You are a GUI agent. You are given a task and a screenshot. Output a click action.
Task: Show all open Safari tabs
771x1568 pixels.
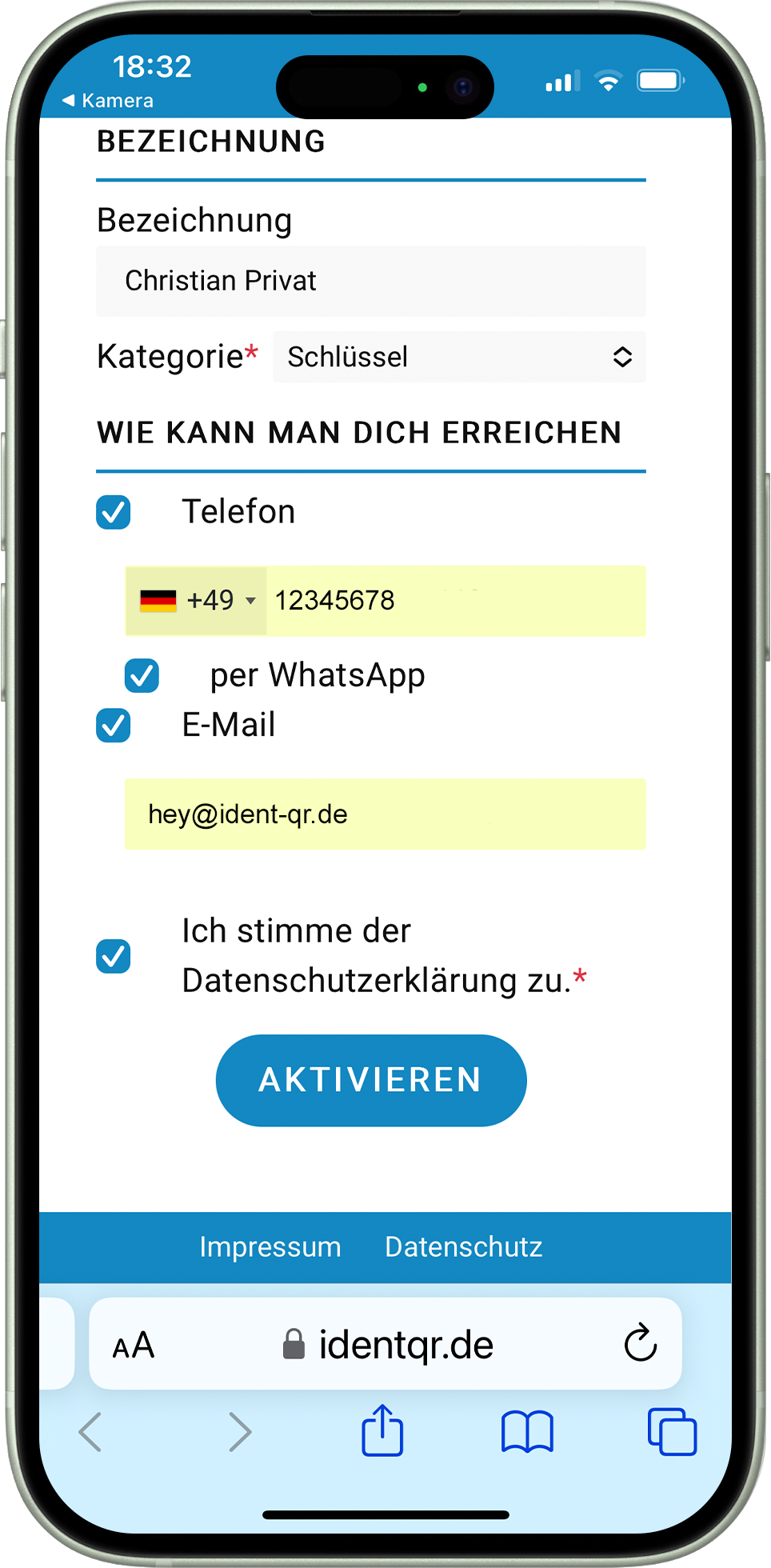(x=672, y=1431)
